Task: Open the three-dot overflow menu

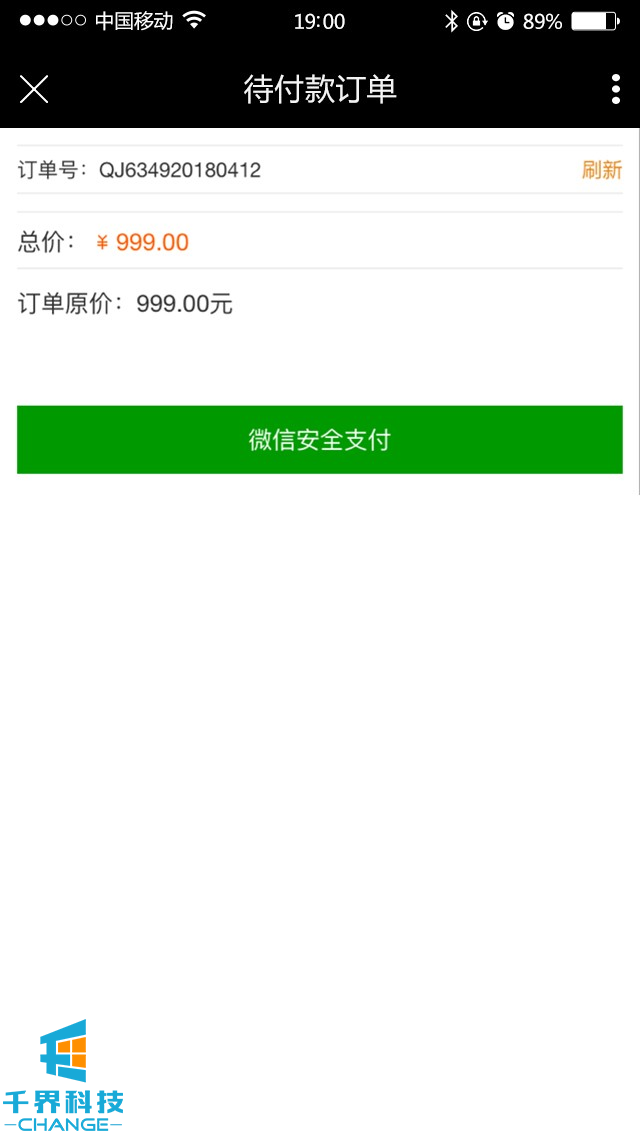Action: [x=615, y=90]
